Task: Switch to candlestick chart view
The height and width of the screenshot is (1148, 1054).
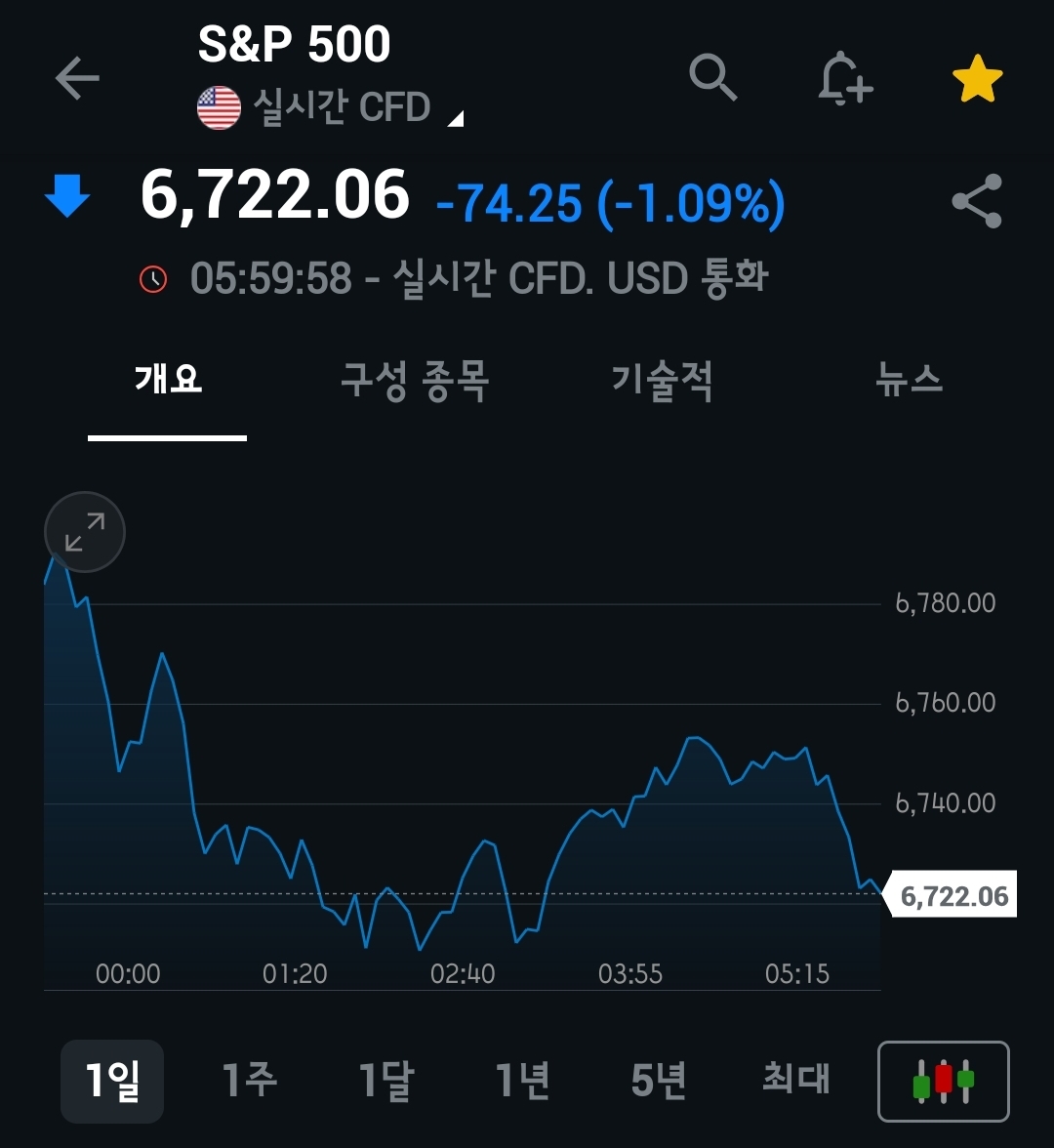Action: point(943,1081)
